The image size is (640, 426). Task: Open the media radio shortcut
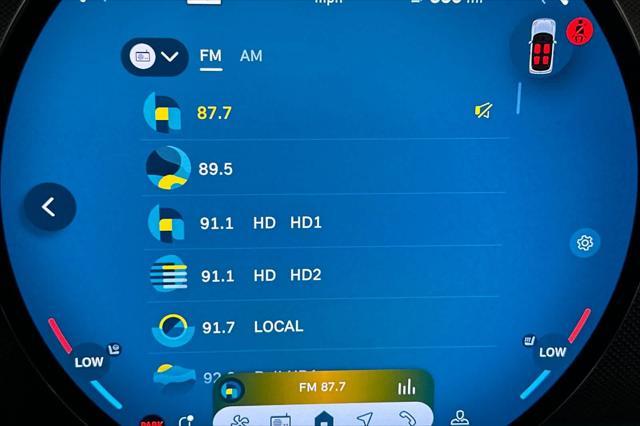[x=280, y=418]
